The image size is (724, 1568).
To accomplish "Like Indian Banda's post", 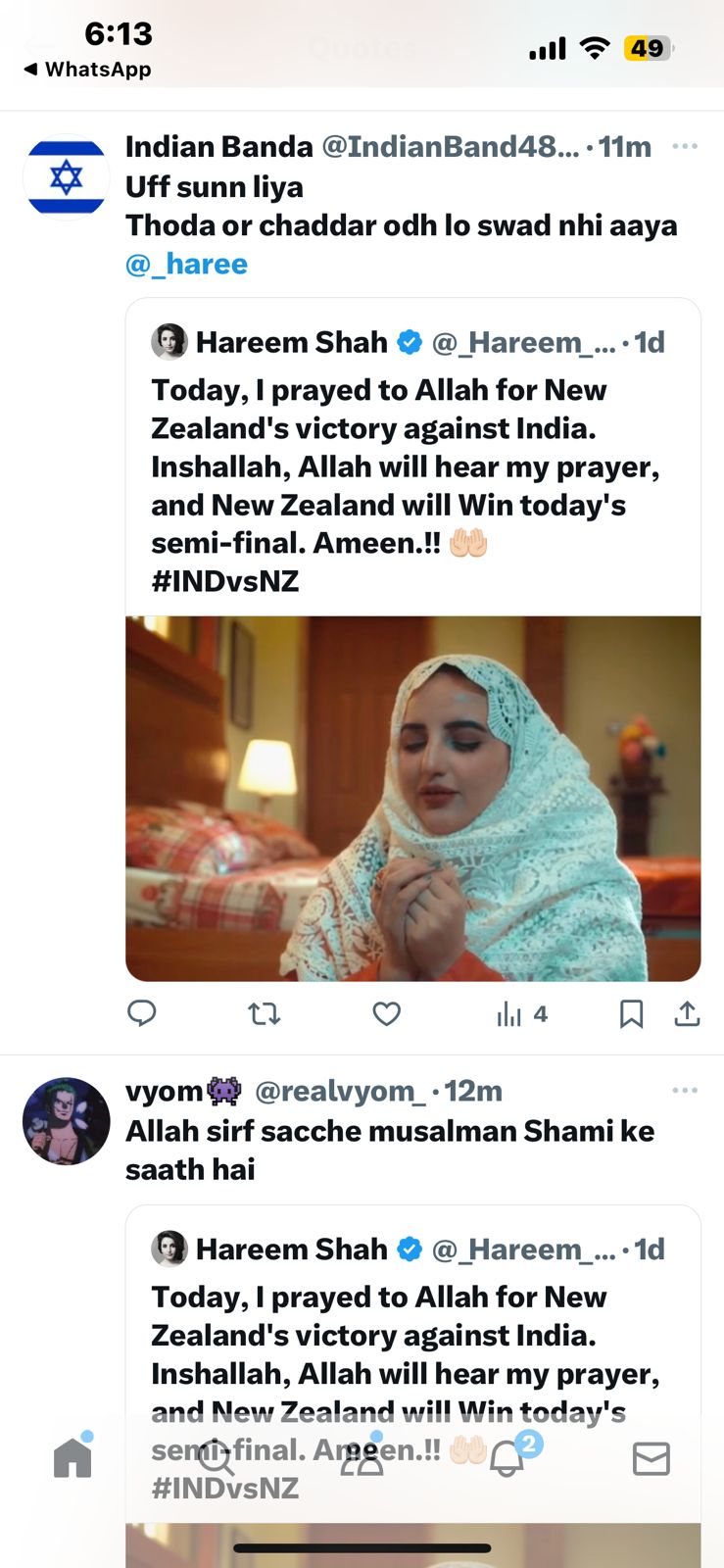I will point(387,1013).
